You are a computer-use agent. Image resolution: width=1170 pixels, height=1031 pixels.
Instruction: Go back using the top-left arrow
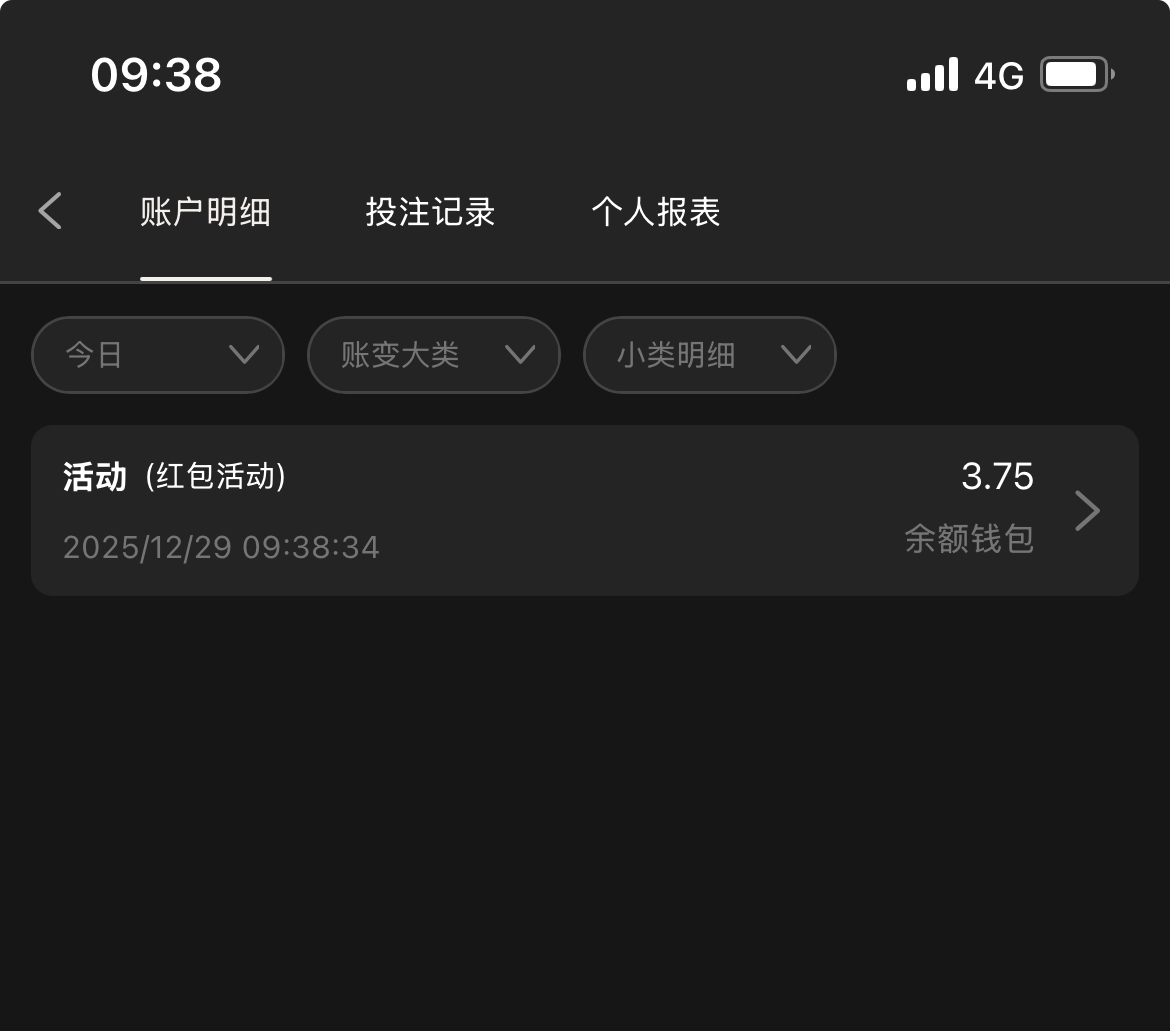click(x=50, y=211)
